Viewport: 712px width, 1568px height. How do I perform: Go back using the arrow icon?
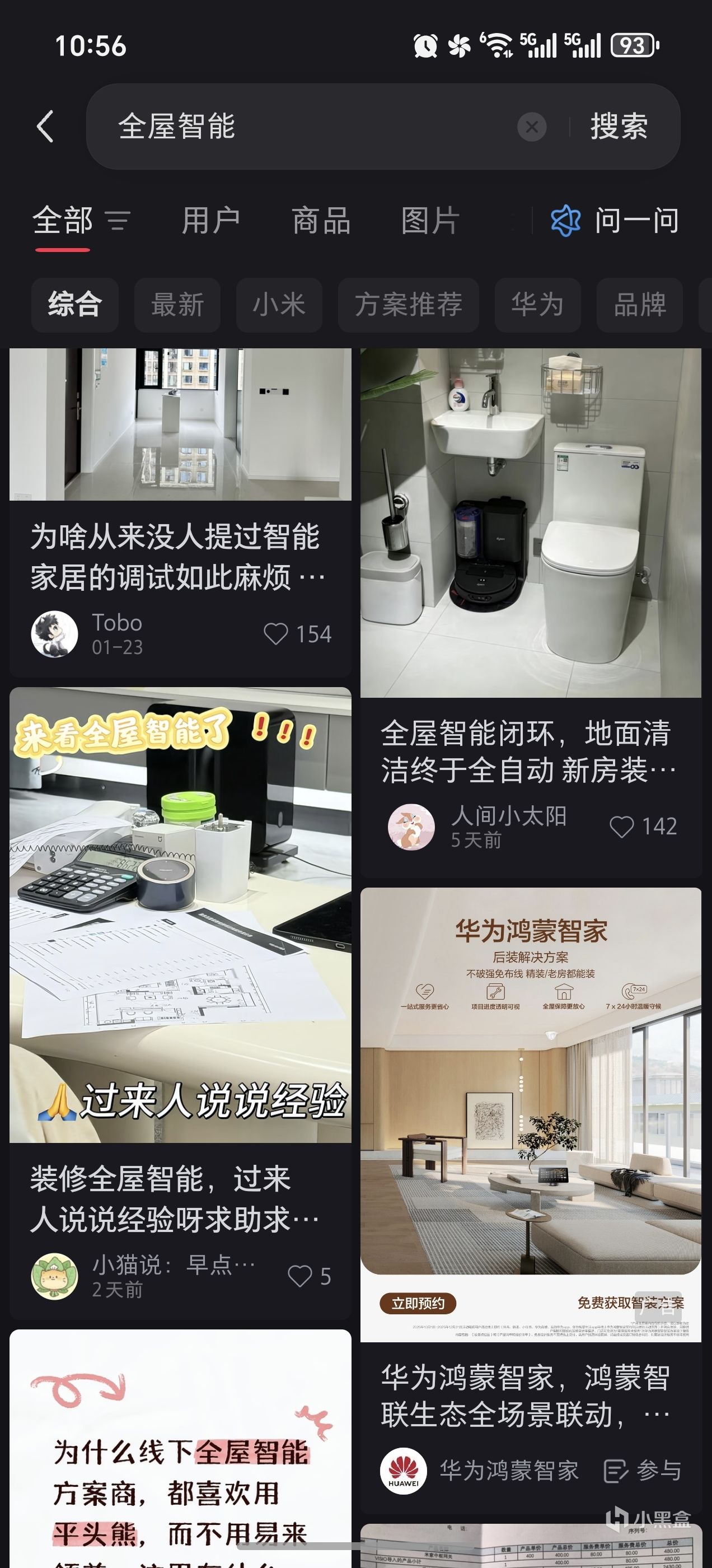coord(46,127)
